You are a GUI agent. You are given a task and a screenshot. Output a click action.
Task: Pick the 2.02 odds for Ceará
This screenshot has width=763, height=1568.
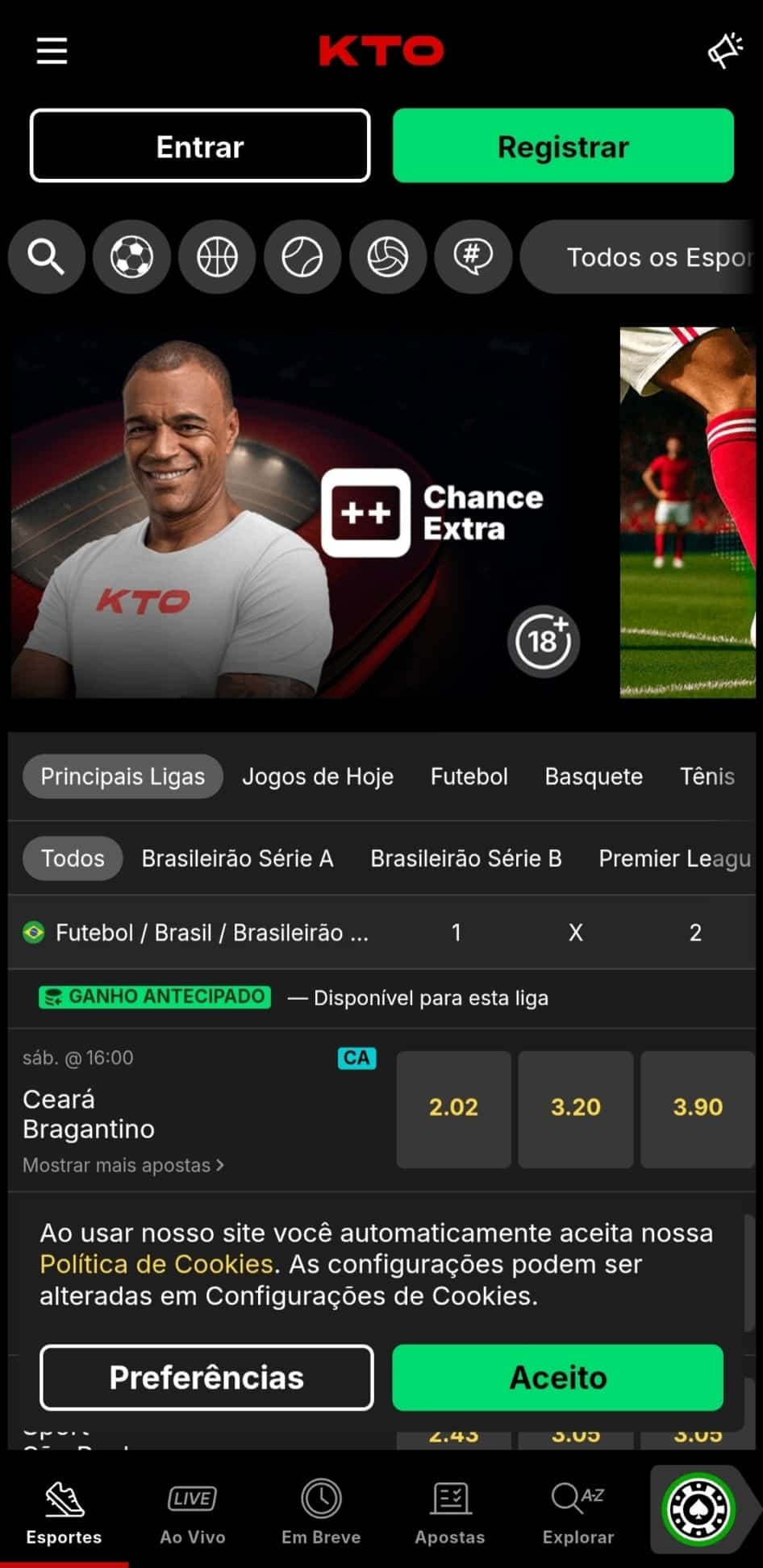pyautogui.click(x=453, y=1108)
